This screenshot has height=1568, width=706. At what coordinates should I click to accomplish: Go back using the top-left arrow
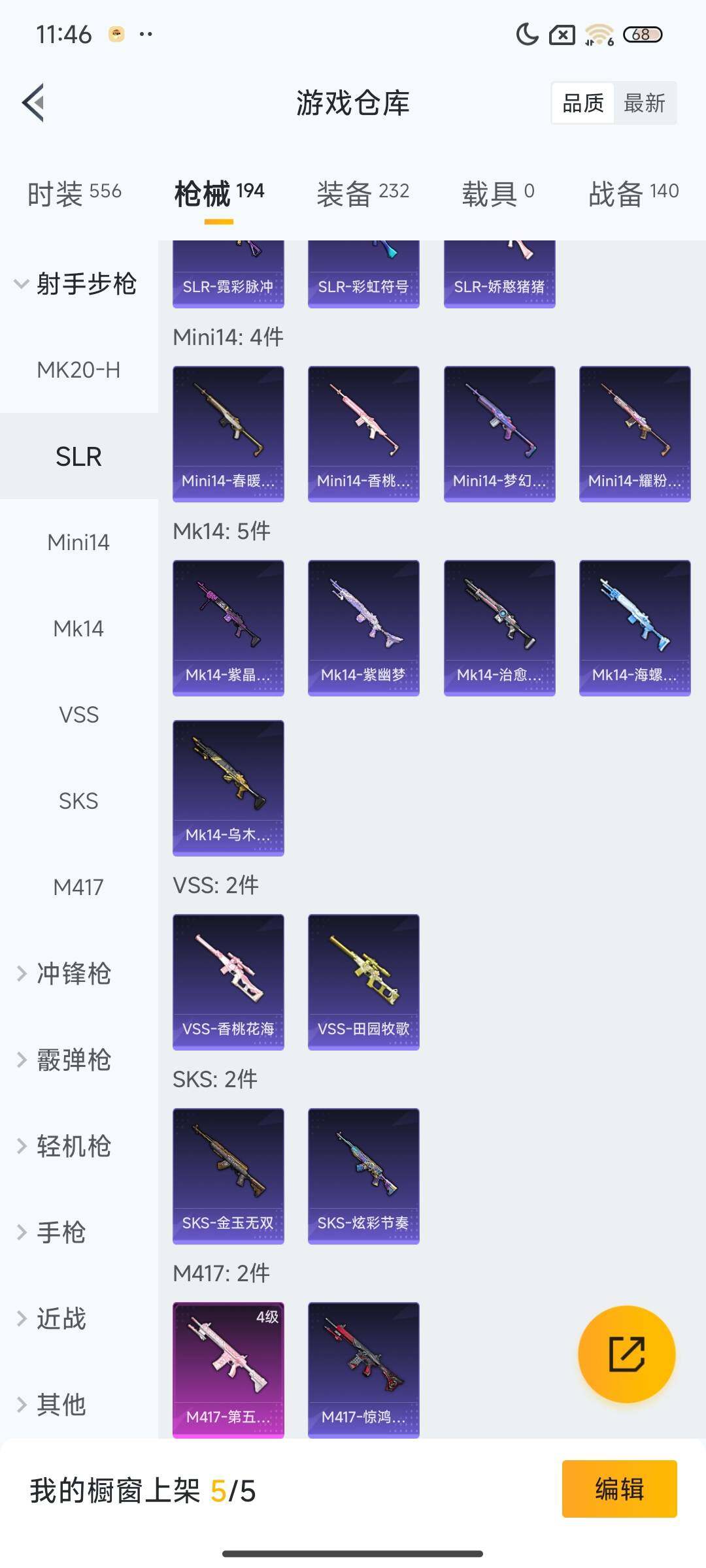pyautogui.click(x=34, y=103)
